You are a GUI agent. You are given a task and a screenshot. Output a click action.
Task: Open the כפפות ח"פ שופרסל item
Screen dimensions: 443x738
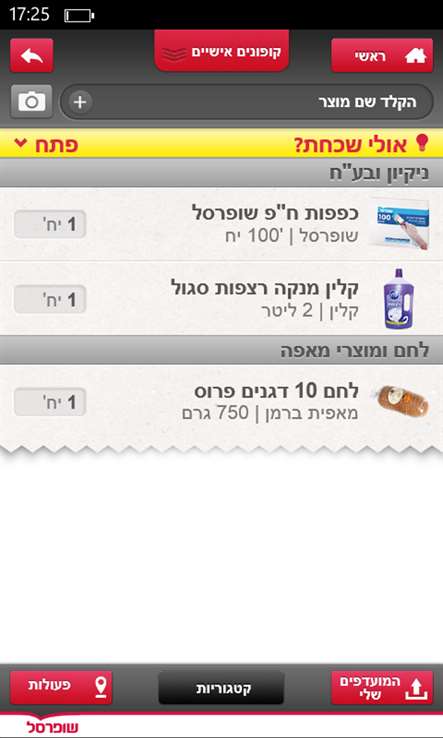(221, 224)
